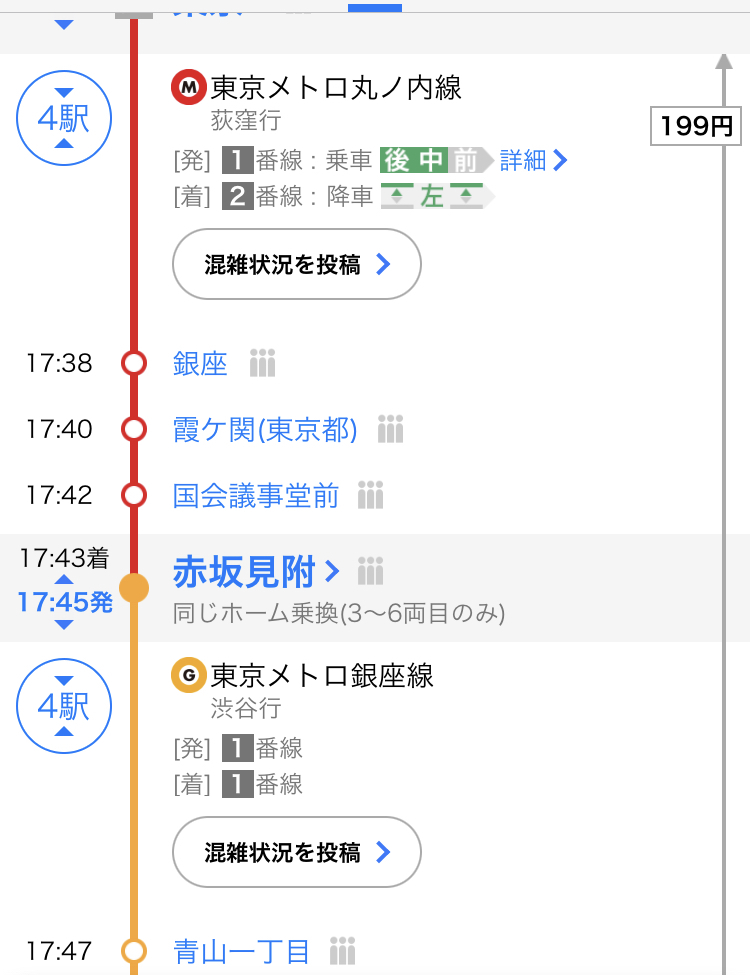This screenshot has width=750, height=975.
Task: Post congestion status for the Marunouchi line
Action: pos(297,264)
